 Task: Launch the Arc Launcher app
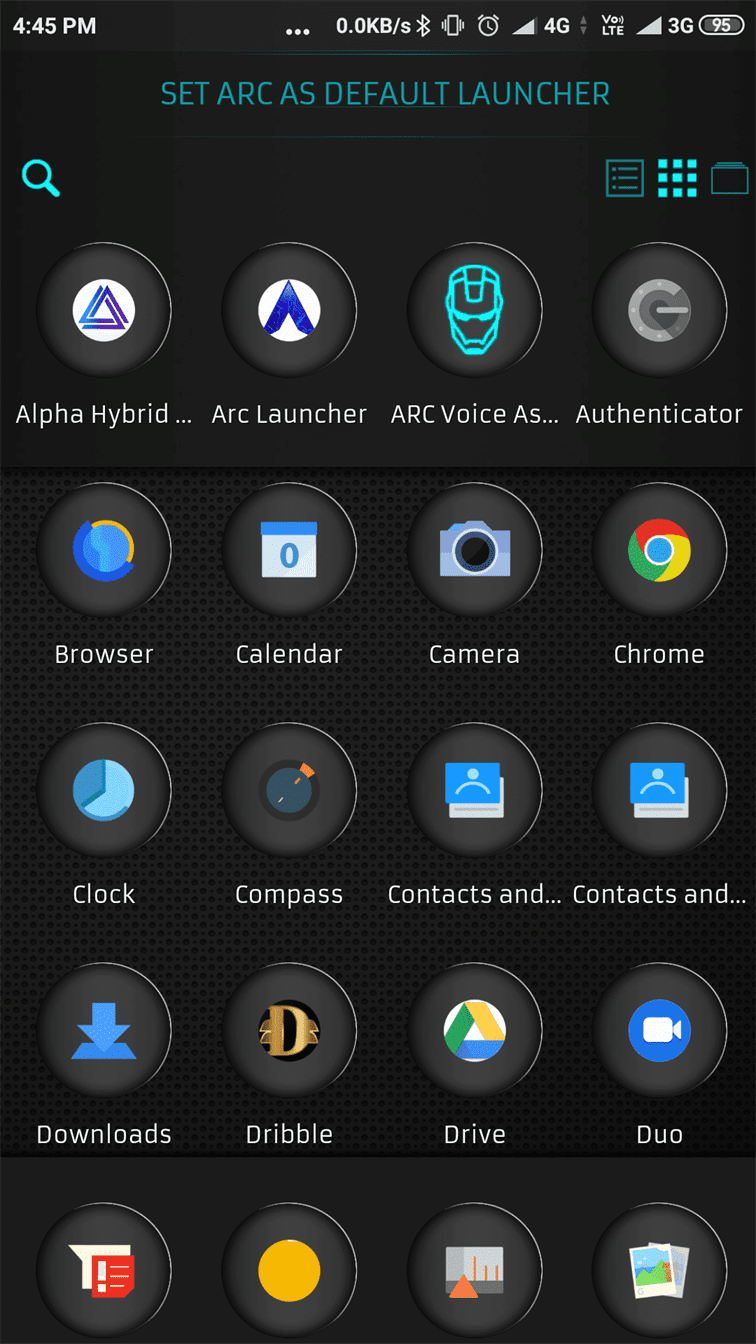coord(289,310)
